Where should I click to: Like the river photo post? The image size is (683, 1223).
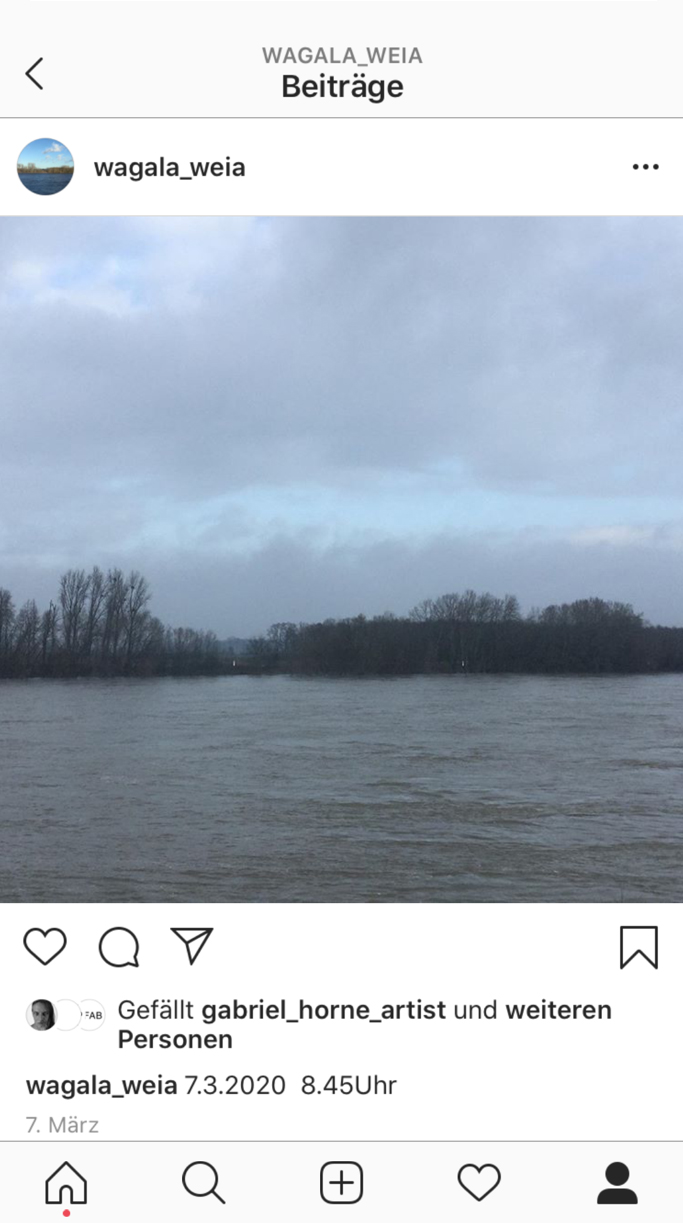45,946
